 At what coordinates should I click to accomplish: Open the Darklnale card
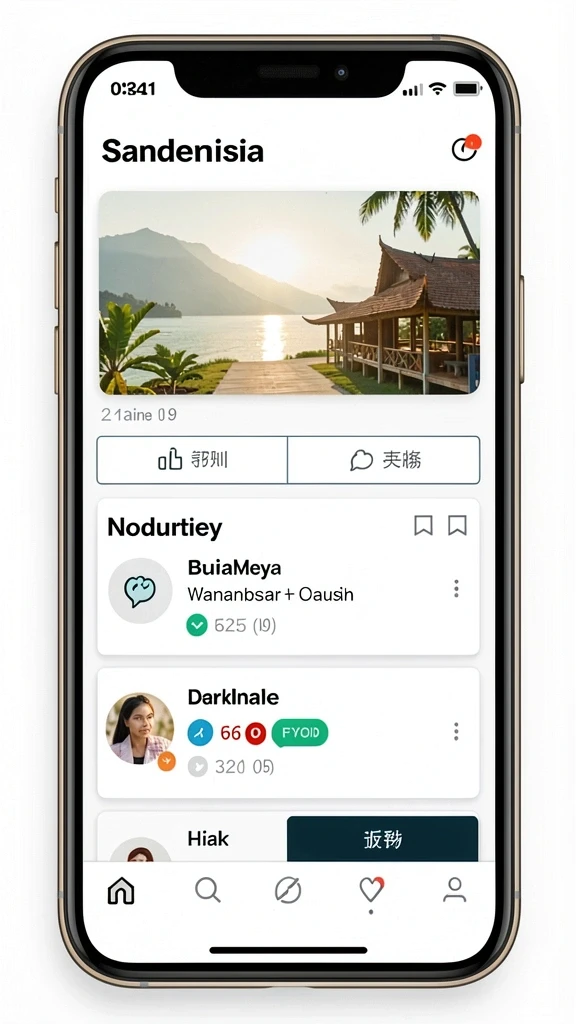pos(288,733)
